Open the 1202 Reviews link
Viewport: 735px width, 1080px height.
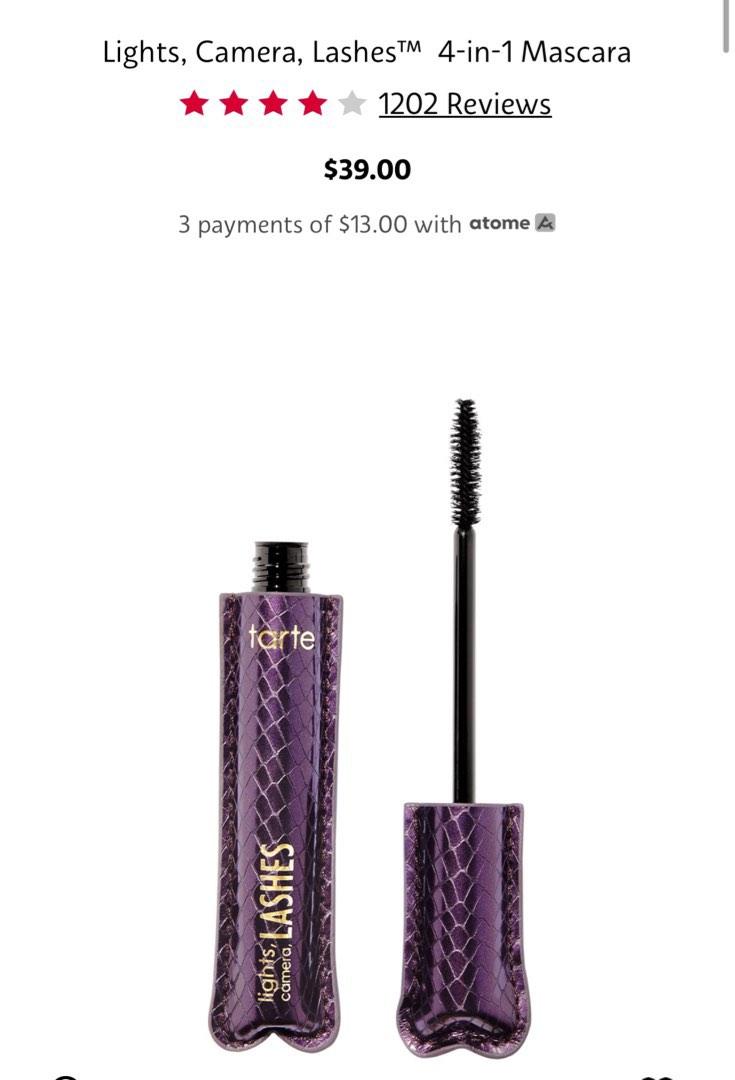464,104
